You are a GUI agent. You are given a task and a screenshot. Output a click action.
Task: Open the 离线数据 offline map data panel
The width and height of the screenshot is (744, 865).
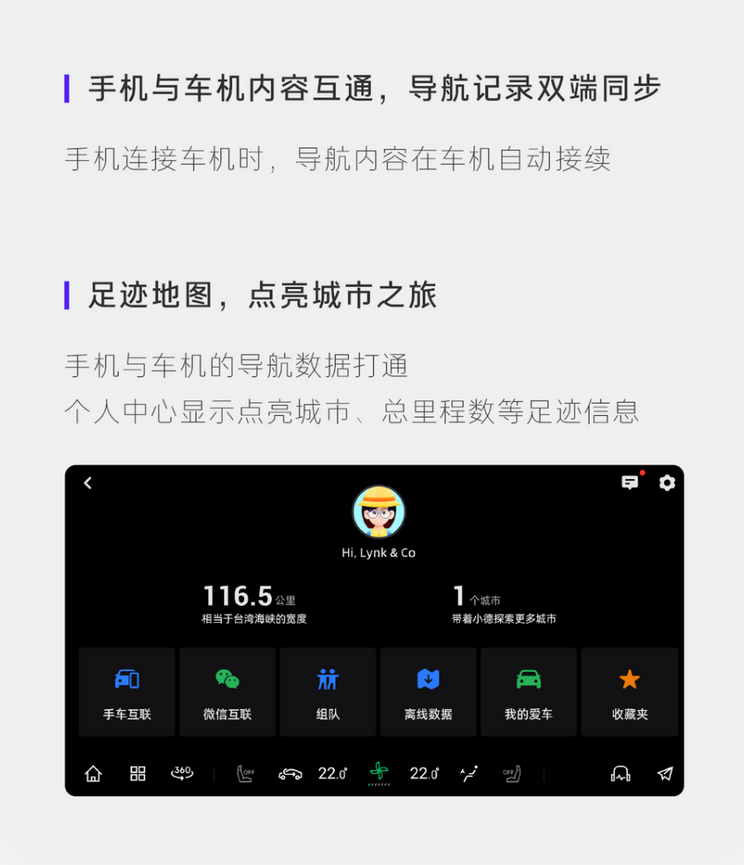click(x=428, y=691)
